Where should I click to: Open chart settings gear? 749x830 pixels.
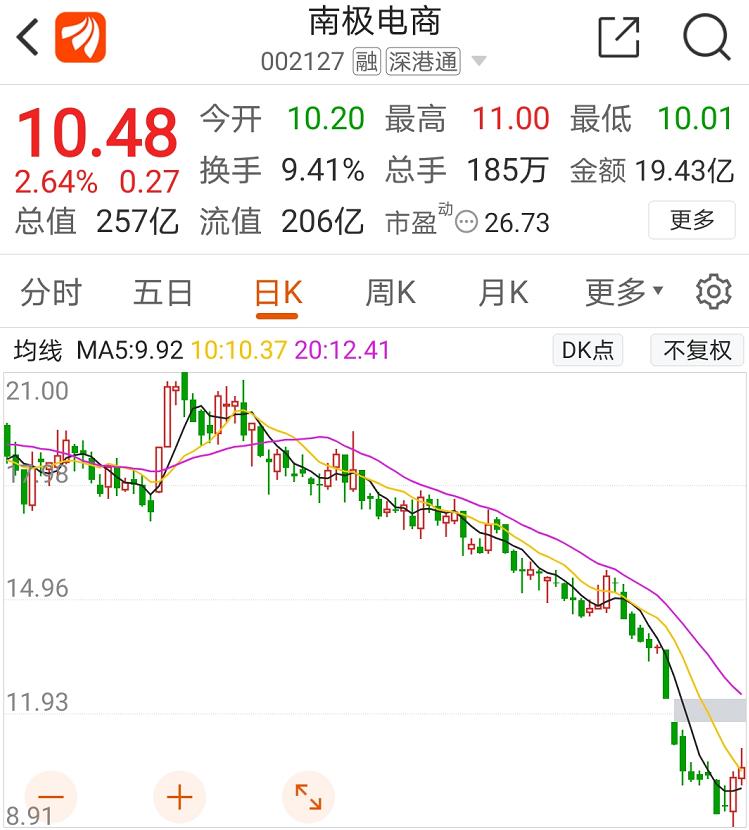(713, 292)
